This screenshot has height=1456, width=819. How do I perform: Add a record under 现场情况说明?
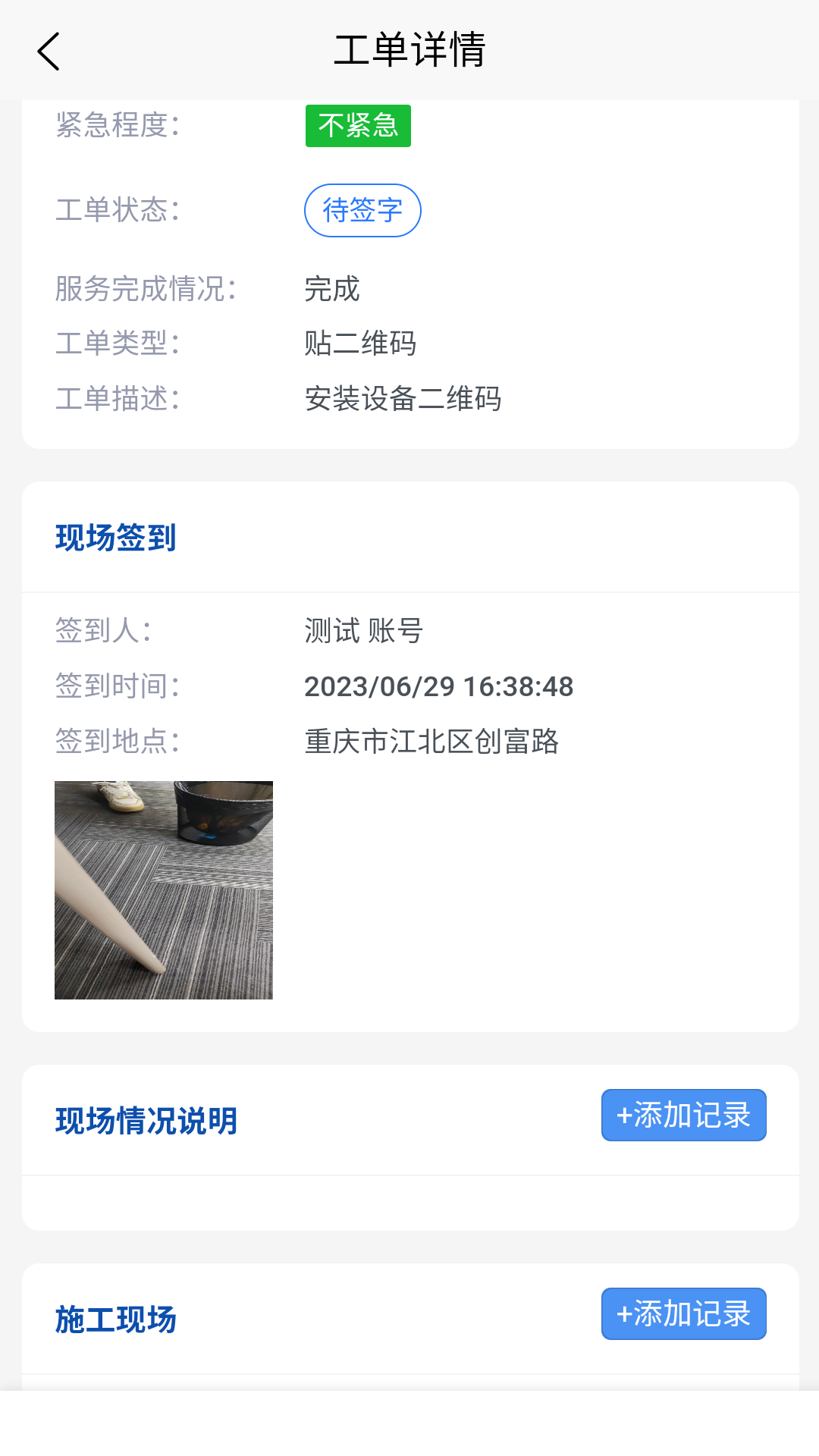point(683,1115)
